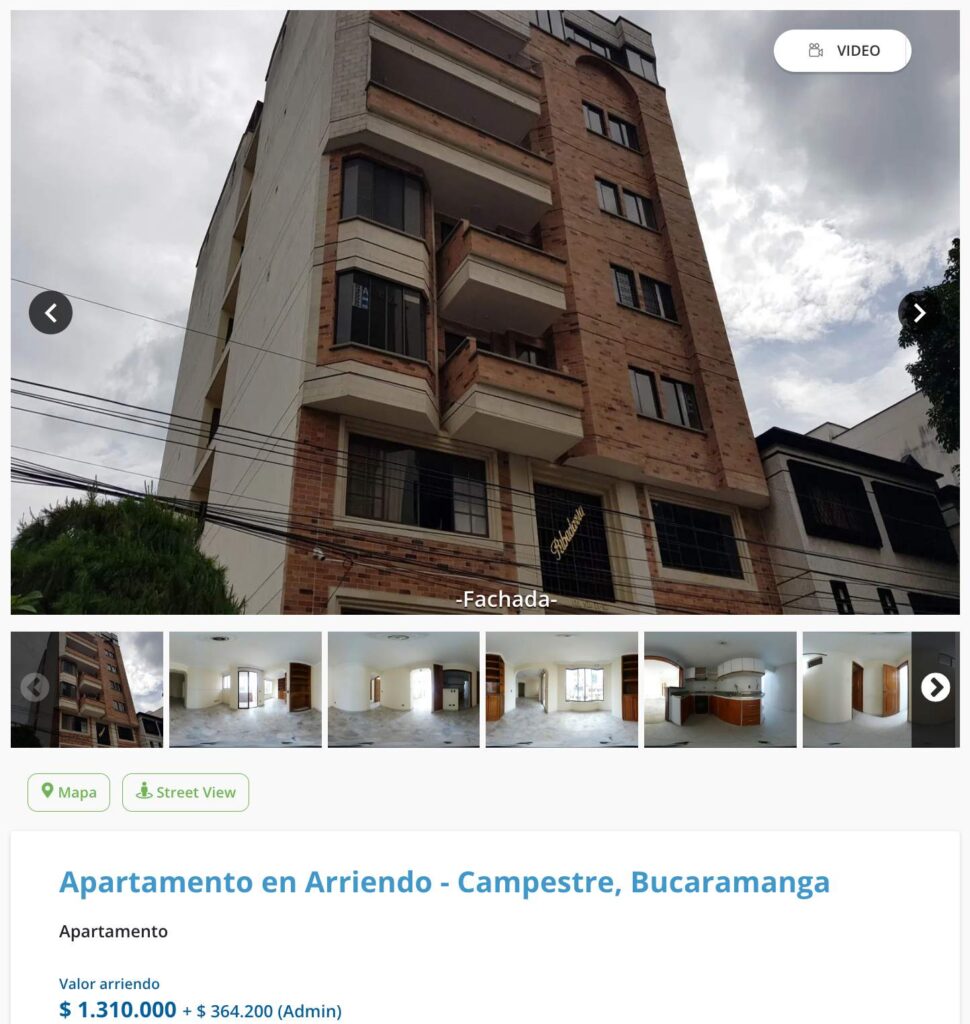Launch Street View for this property
This screenshot has height=1024, width=970.
click(186, 792)
